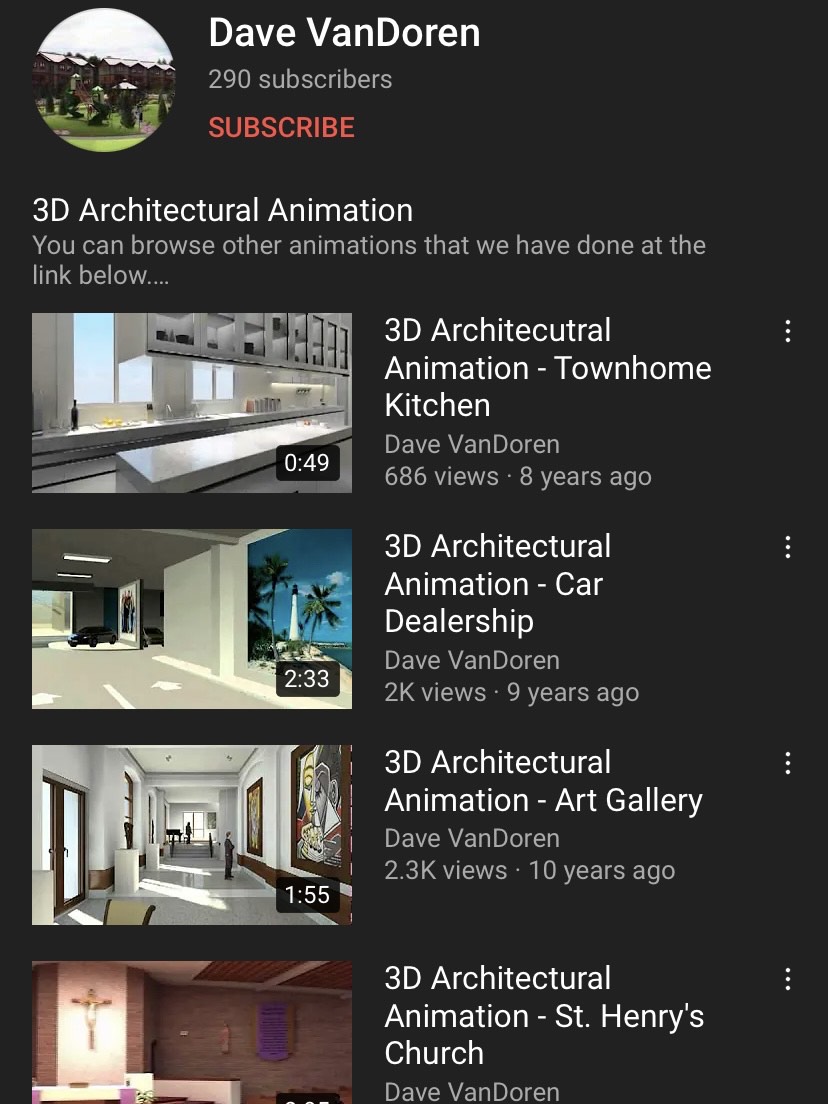Play the Car Dealership animation video

(192, 618)
